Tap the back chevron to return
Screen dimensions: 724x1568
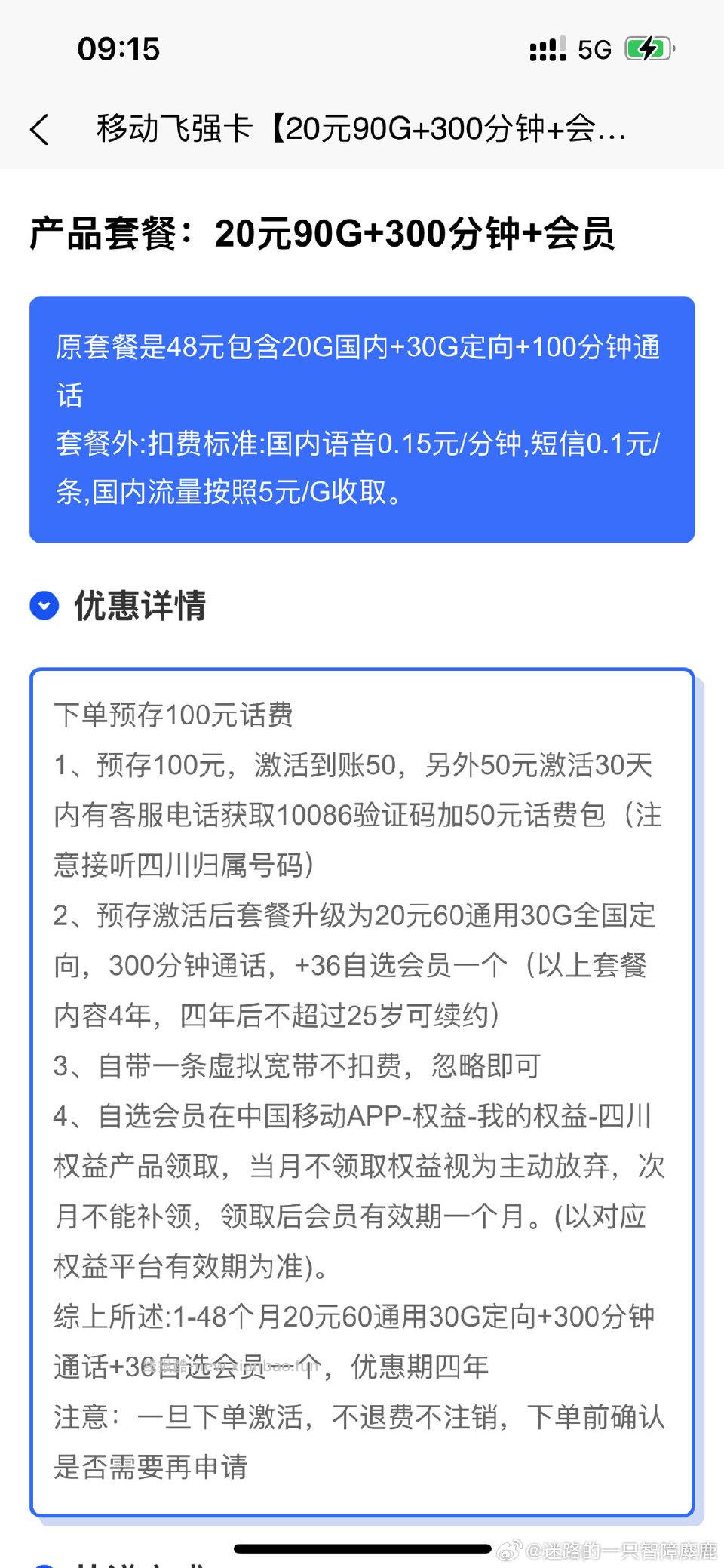click(39, 129)
